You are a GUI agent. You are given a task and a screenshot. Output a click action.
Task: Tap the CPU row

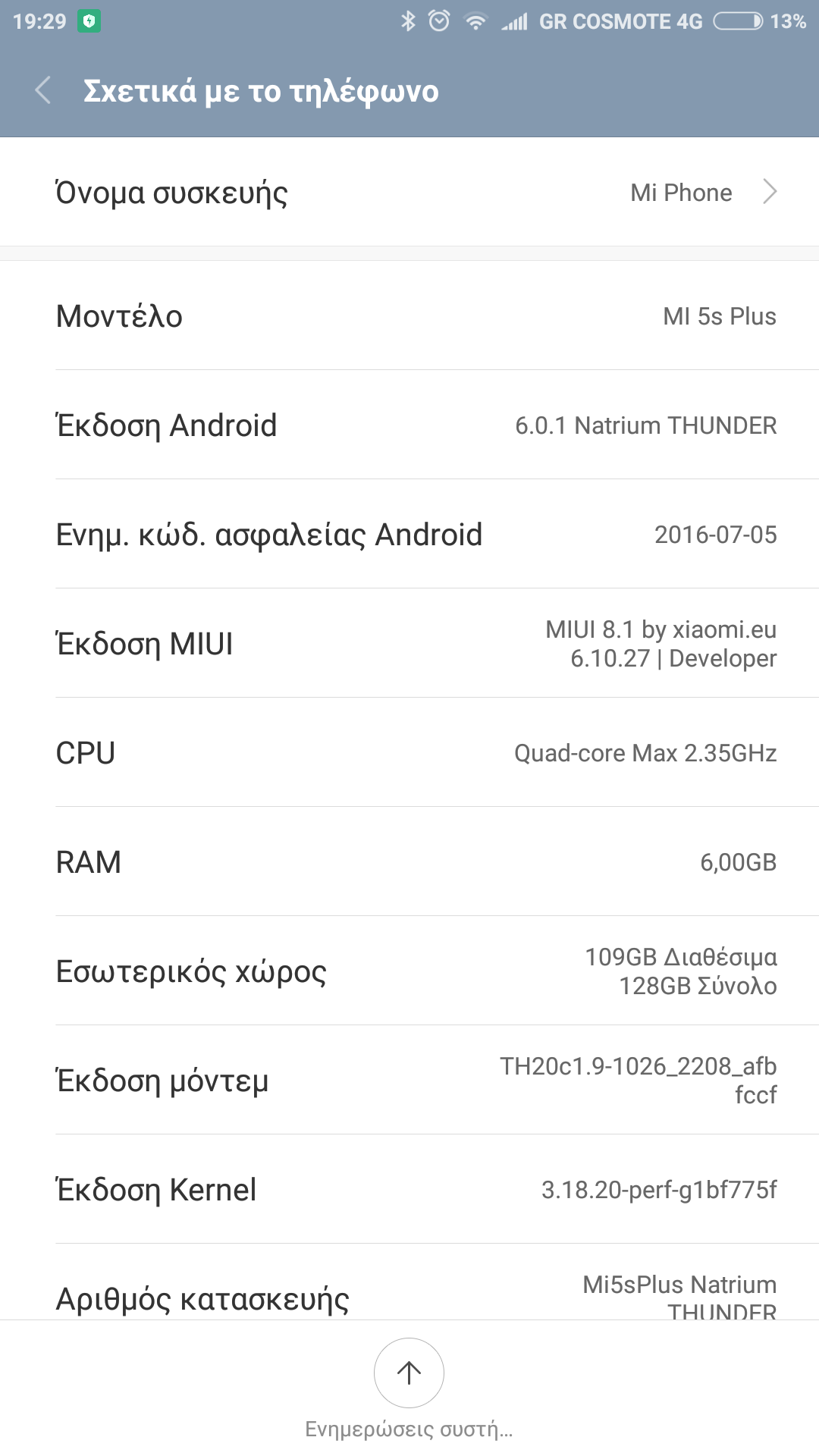click(409, 753)
